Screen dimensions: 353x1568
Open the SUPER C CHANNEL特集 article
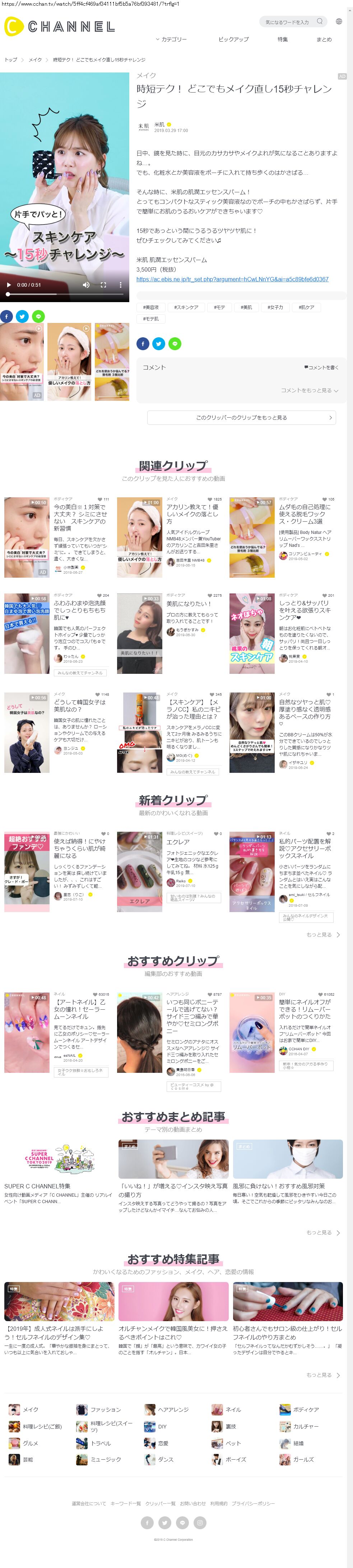pyautogui.click(x=37, y=1186)
